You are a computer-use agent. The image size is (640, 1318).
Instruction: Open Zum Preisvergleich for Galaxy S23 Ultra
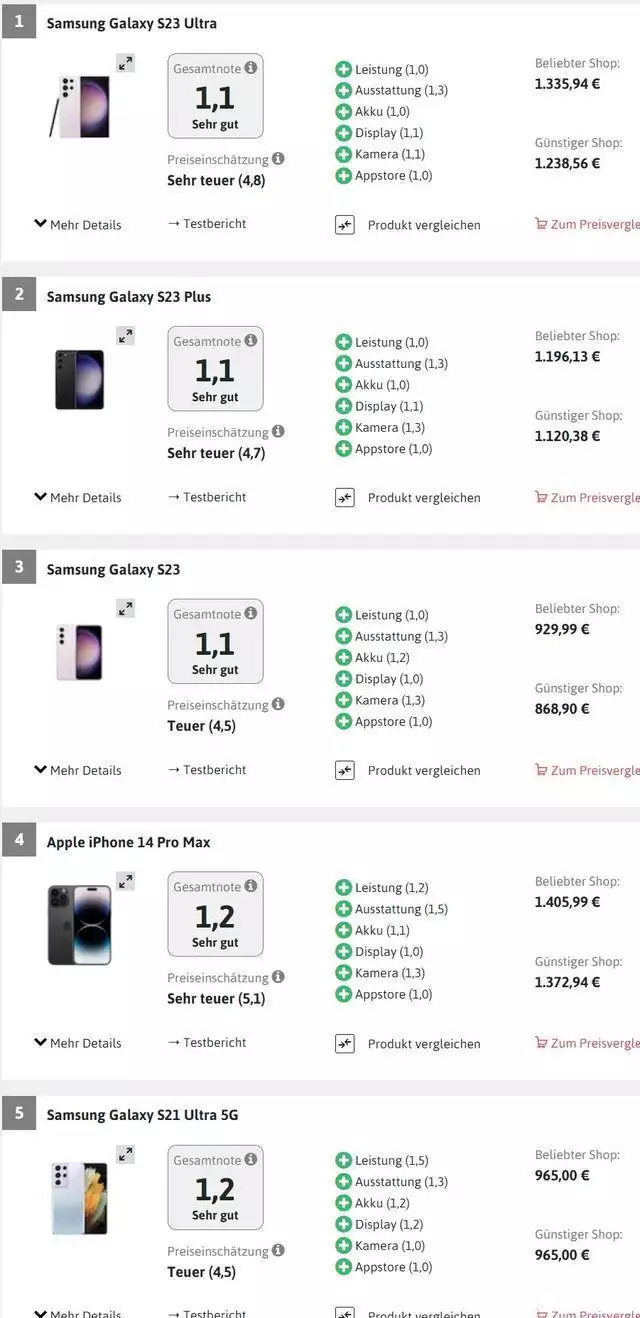click(x=588, y=224)
